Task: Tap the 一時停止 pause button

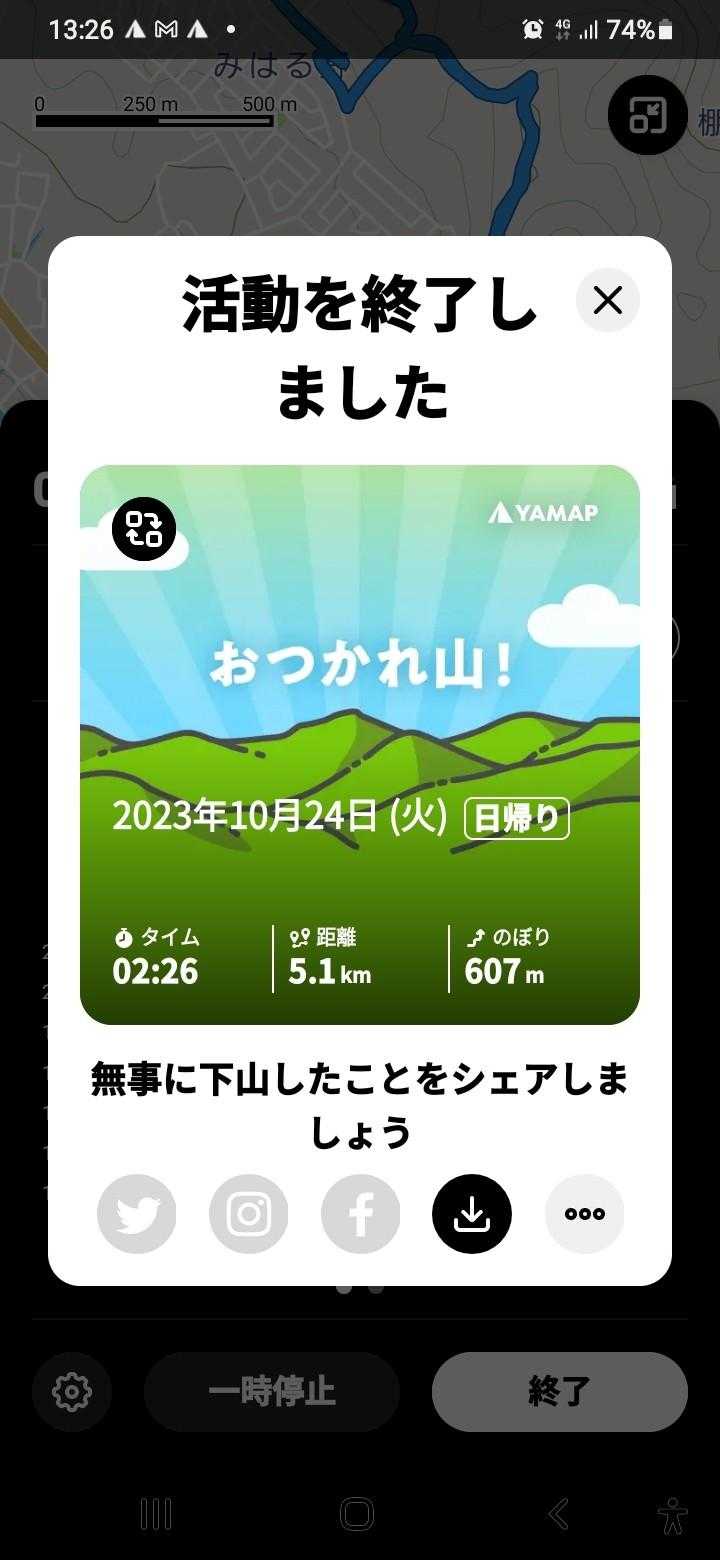Action: coord(271,1391)
